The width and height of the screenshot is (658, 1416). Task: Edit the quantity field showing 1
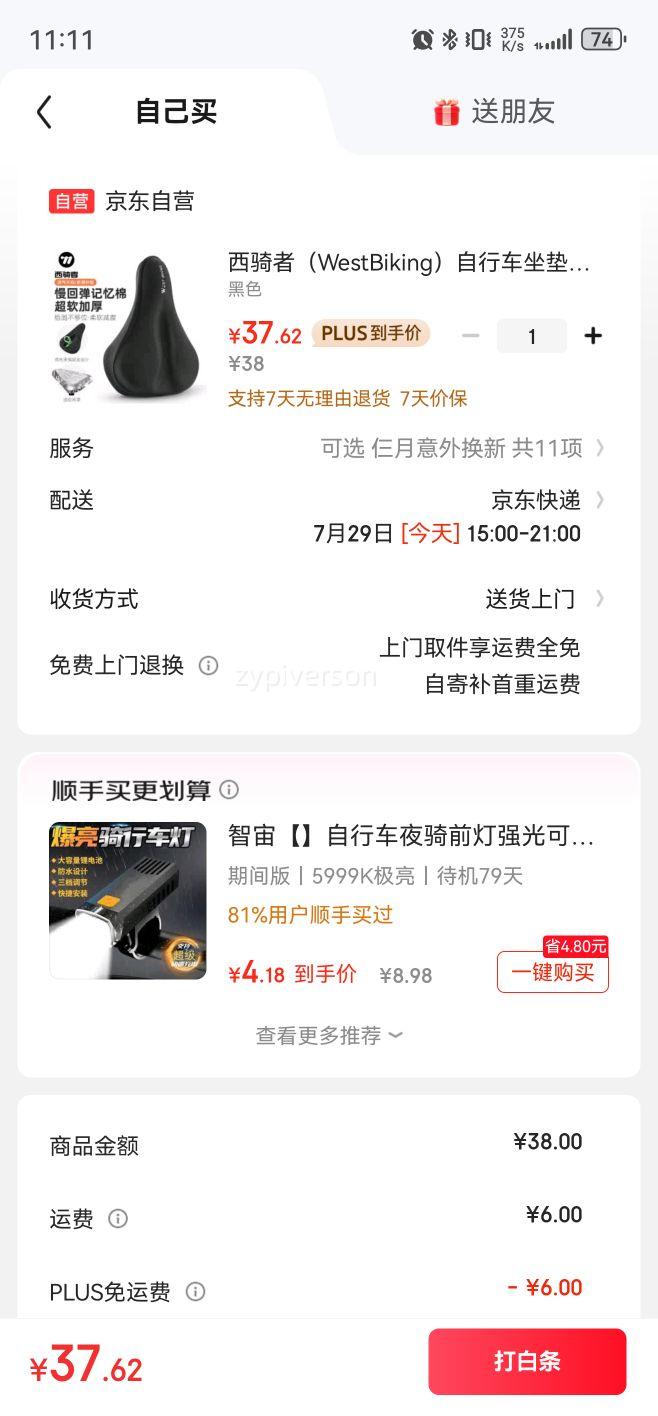pyautogui.click(x=531, y=336)
